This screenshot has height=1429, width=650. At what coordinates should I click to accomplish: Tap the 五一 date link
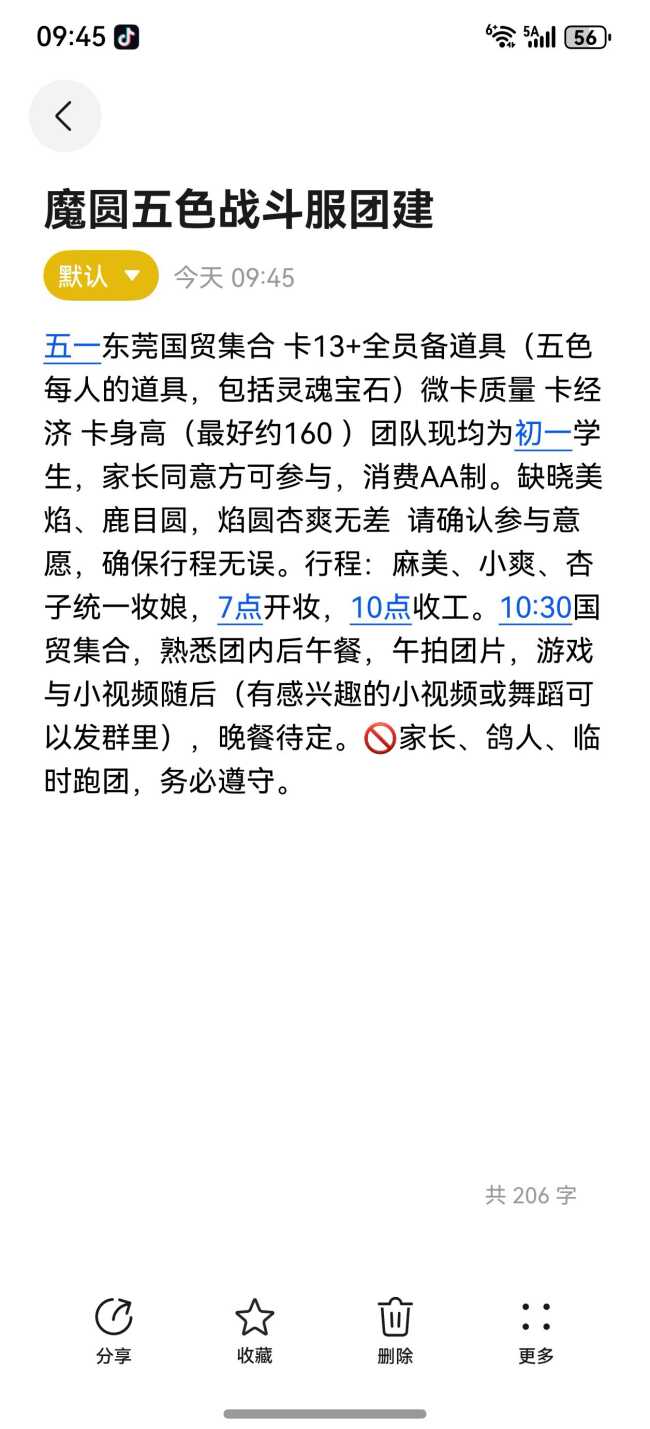point(72,347)
